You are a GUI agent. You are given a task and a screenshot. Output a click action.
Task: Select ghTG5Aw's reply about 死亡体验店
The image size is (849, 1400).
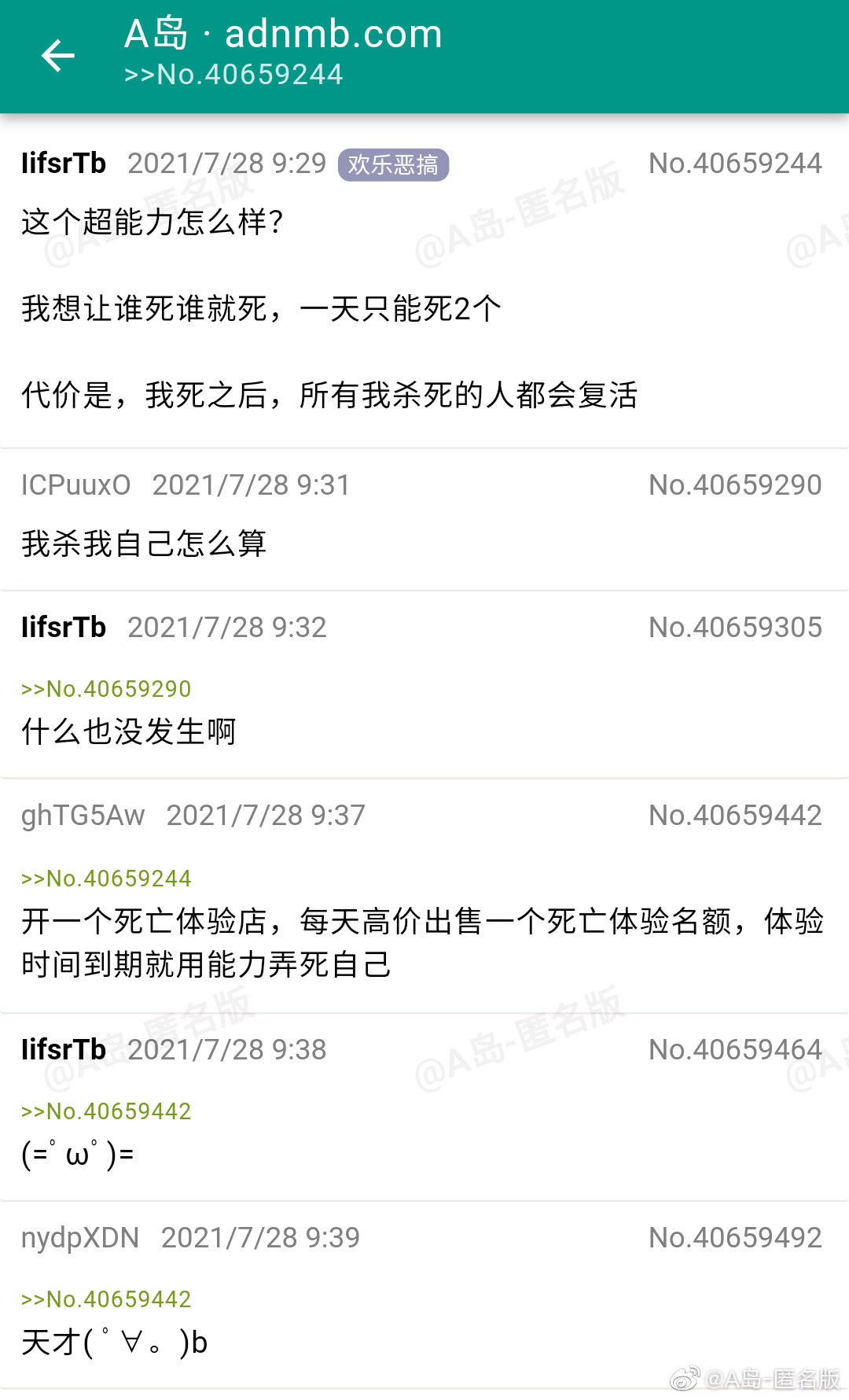pyautogui.click(x=421, y=942)
